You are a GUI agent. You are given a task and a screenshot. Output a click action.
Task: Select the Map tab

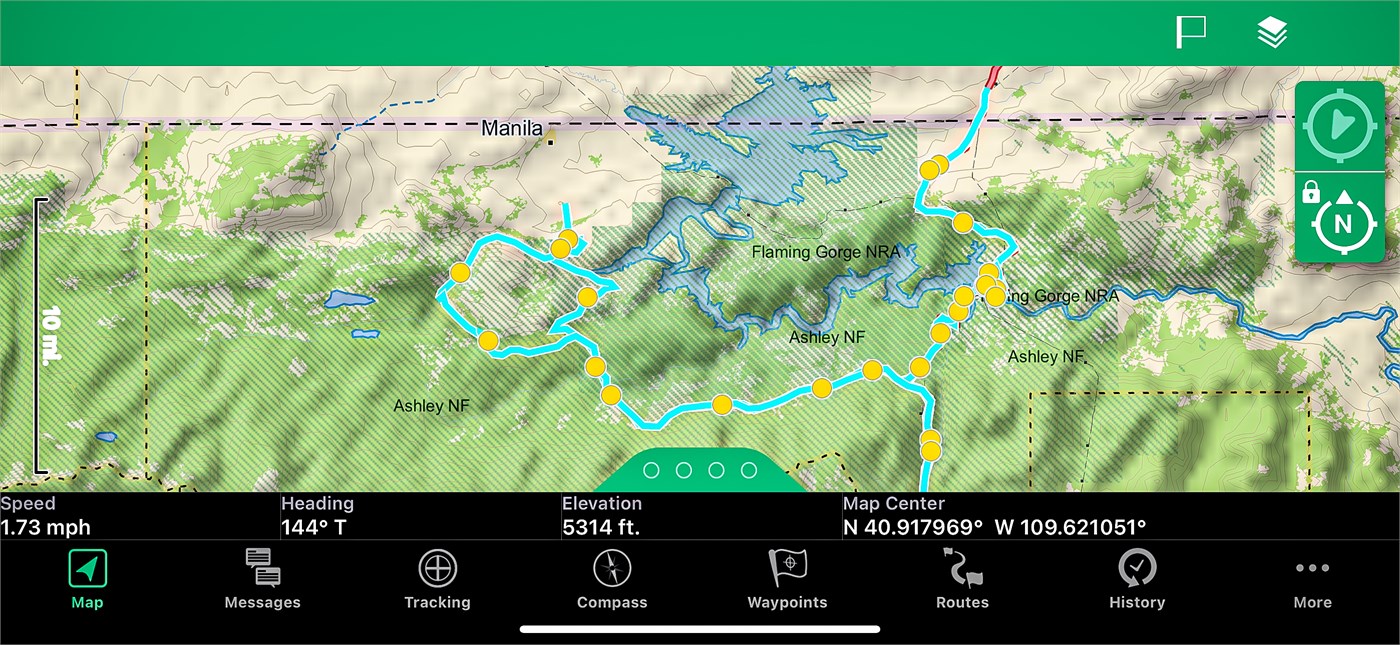click(x=87, y=580)
